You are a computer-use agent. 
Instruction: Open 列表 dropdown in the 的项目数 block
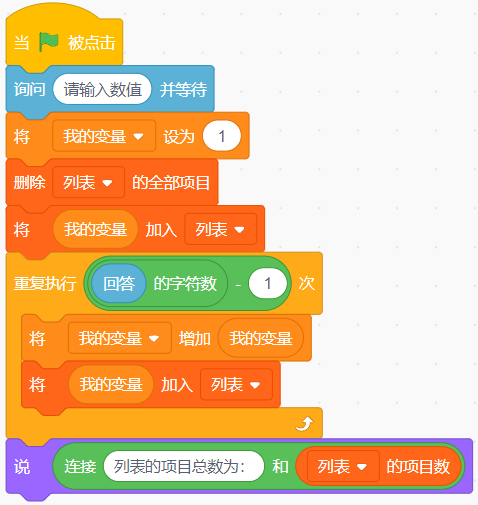(x=343, y=466)
